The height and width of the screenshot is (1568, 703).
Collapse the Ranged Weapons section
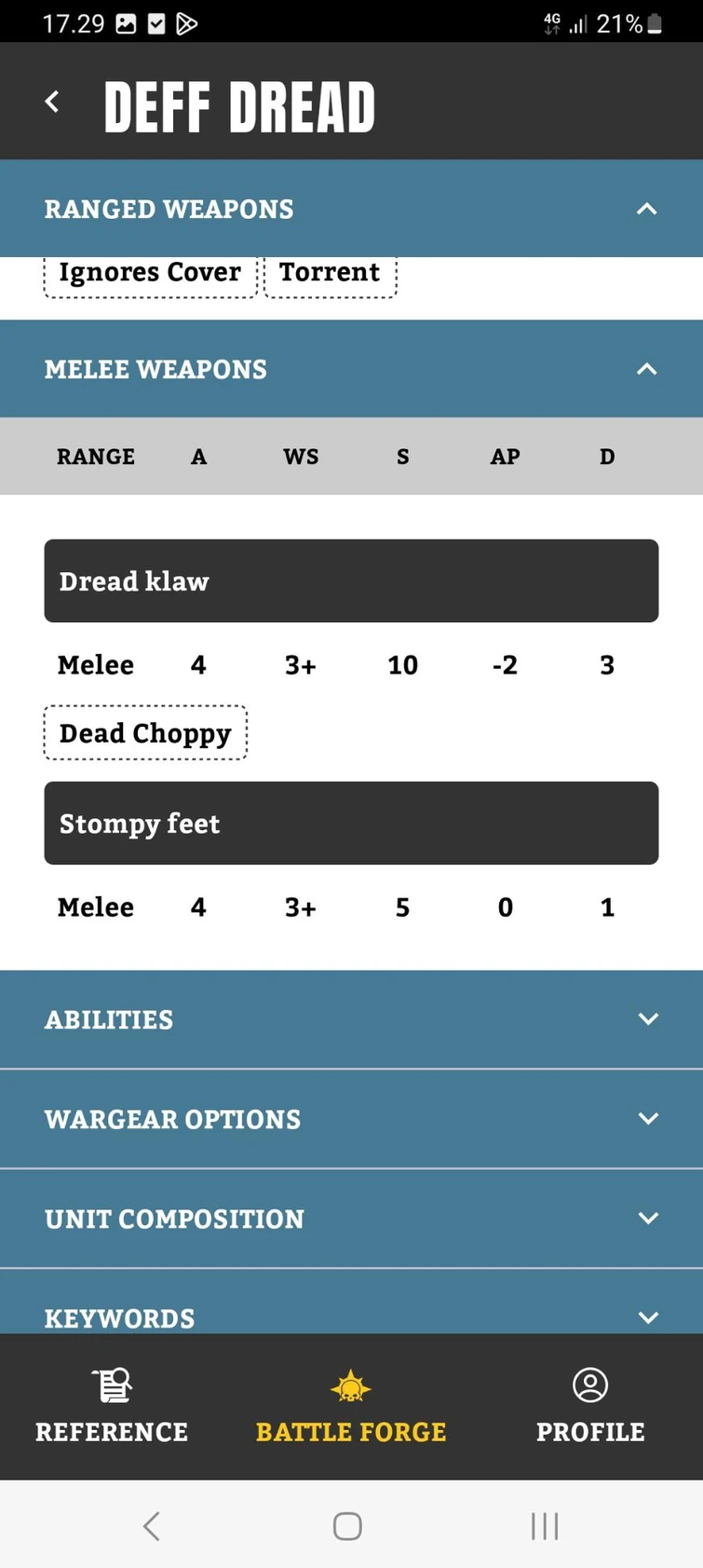(x=351, y=209)
